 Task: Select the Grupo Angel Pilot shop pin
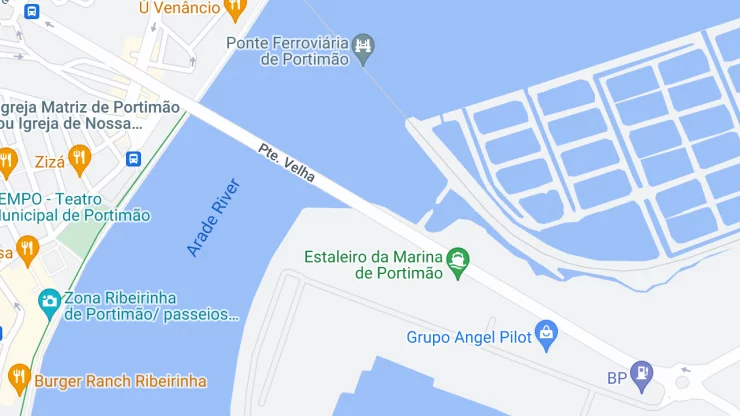click(x=546, y=336)
